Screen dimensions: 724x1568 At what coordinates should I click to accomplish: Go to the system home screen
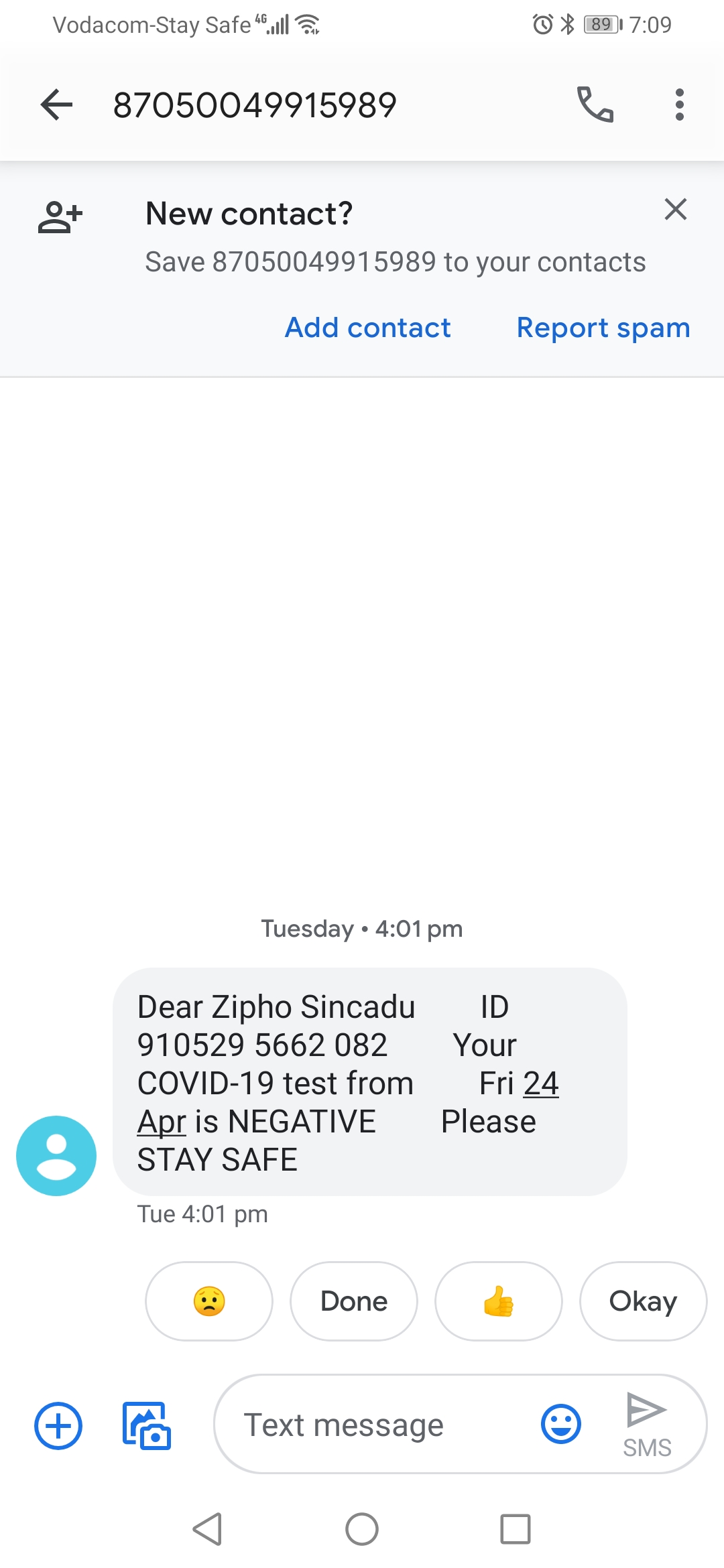click(362, 1529)
